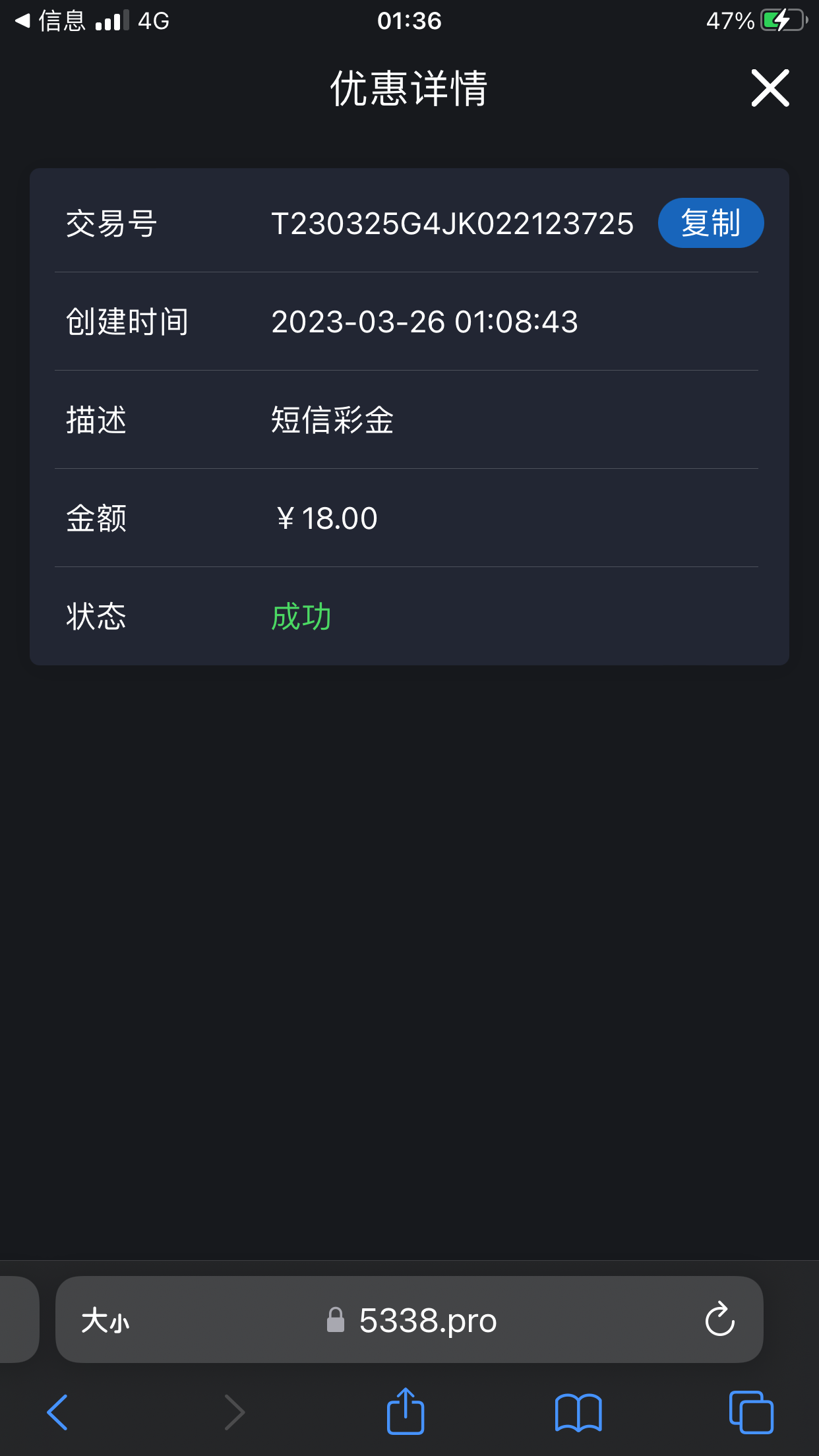Open 大小 page display options
Viewport: 819px width, 1456px height.
[x=106, y=1319]
